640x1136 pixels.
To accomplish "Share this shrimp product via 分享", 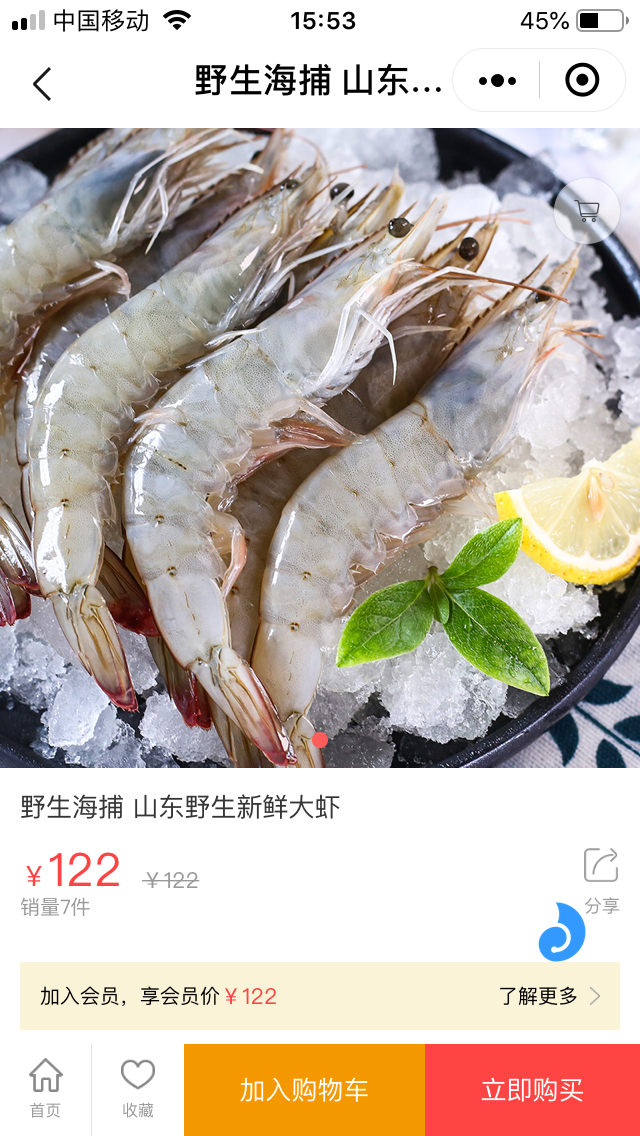I will click(x=601, y=880).
